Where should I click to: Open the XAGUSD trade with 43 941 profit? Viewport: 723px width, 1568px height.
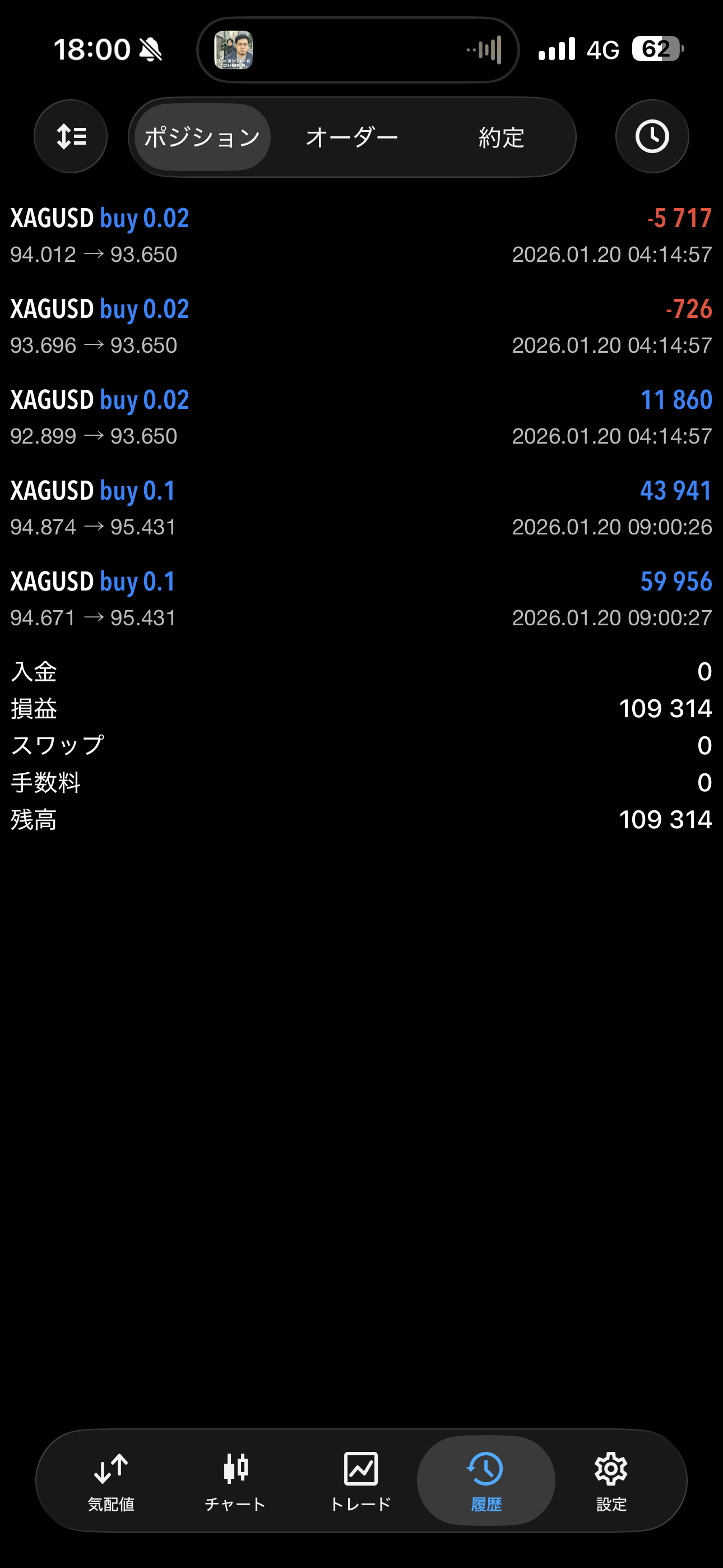click(361, 508)
